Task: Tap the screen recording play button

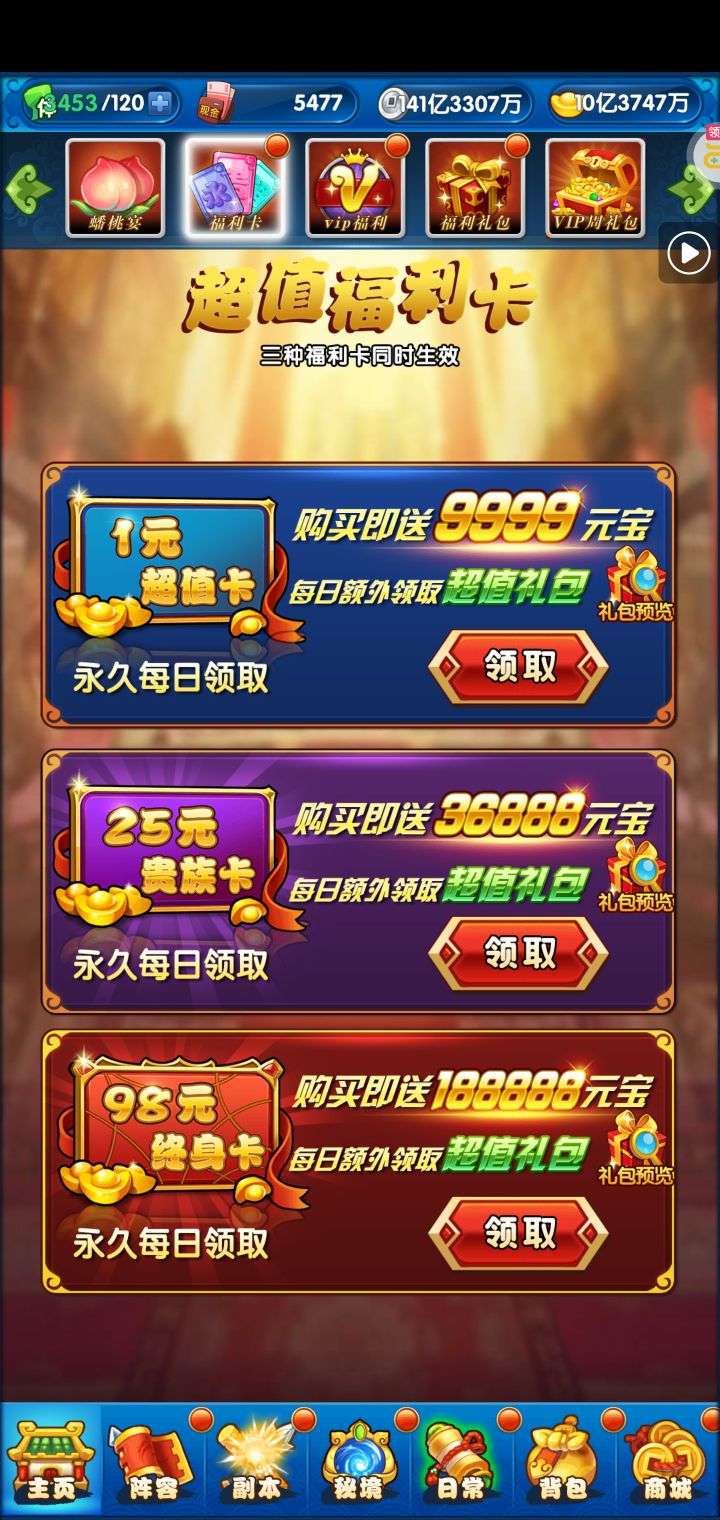Action: (689, 253)
